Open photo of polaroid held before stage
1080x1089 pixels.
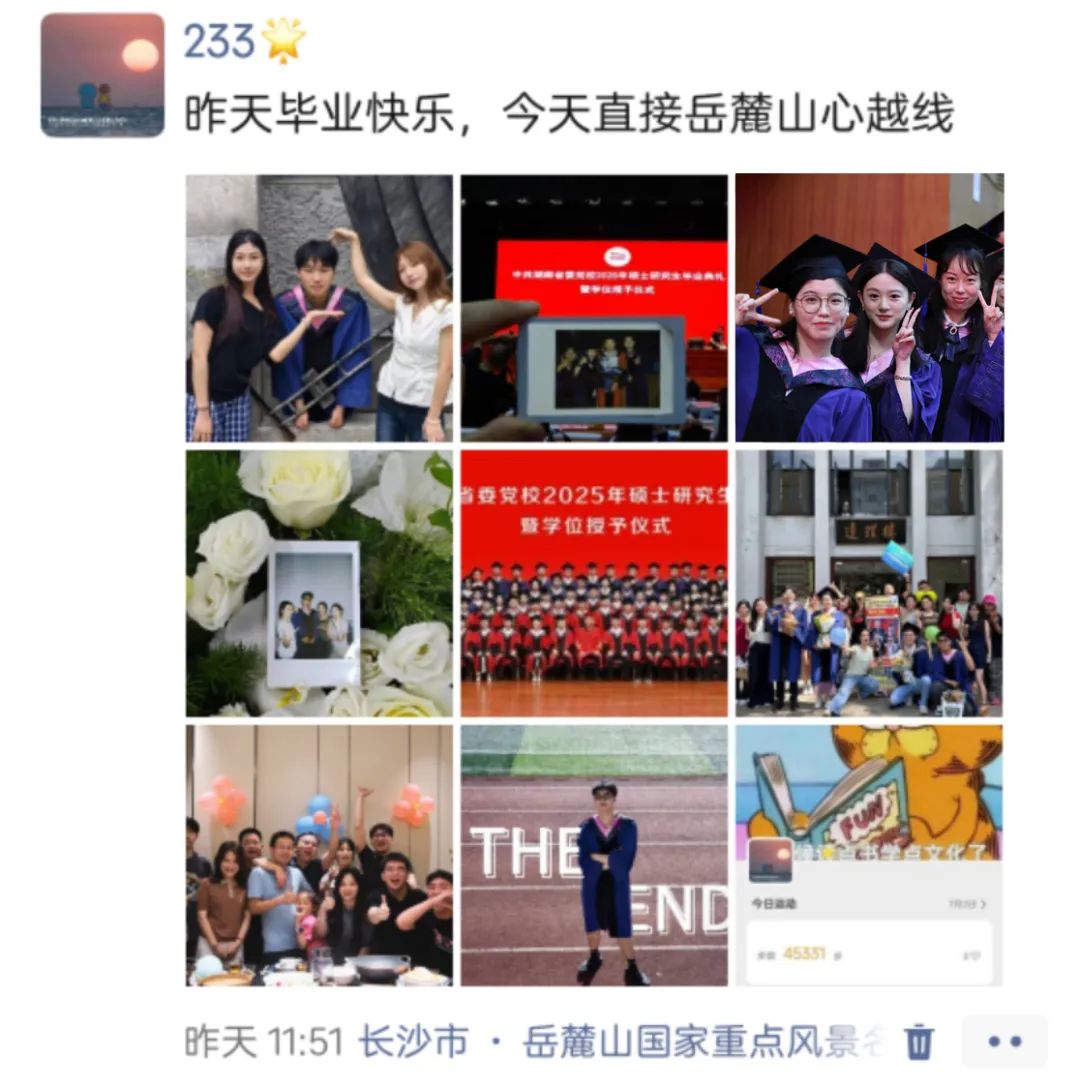(x=594, y=308)
